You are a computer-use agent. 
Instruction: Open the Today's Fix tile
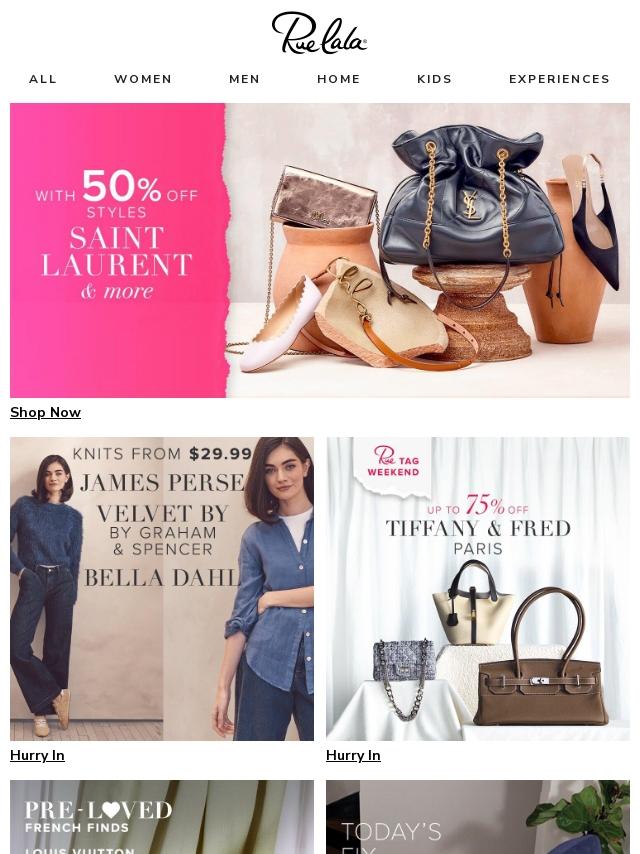[478, 817]
